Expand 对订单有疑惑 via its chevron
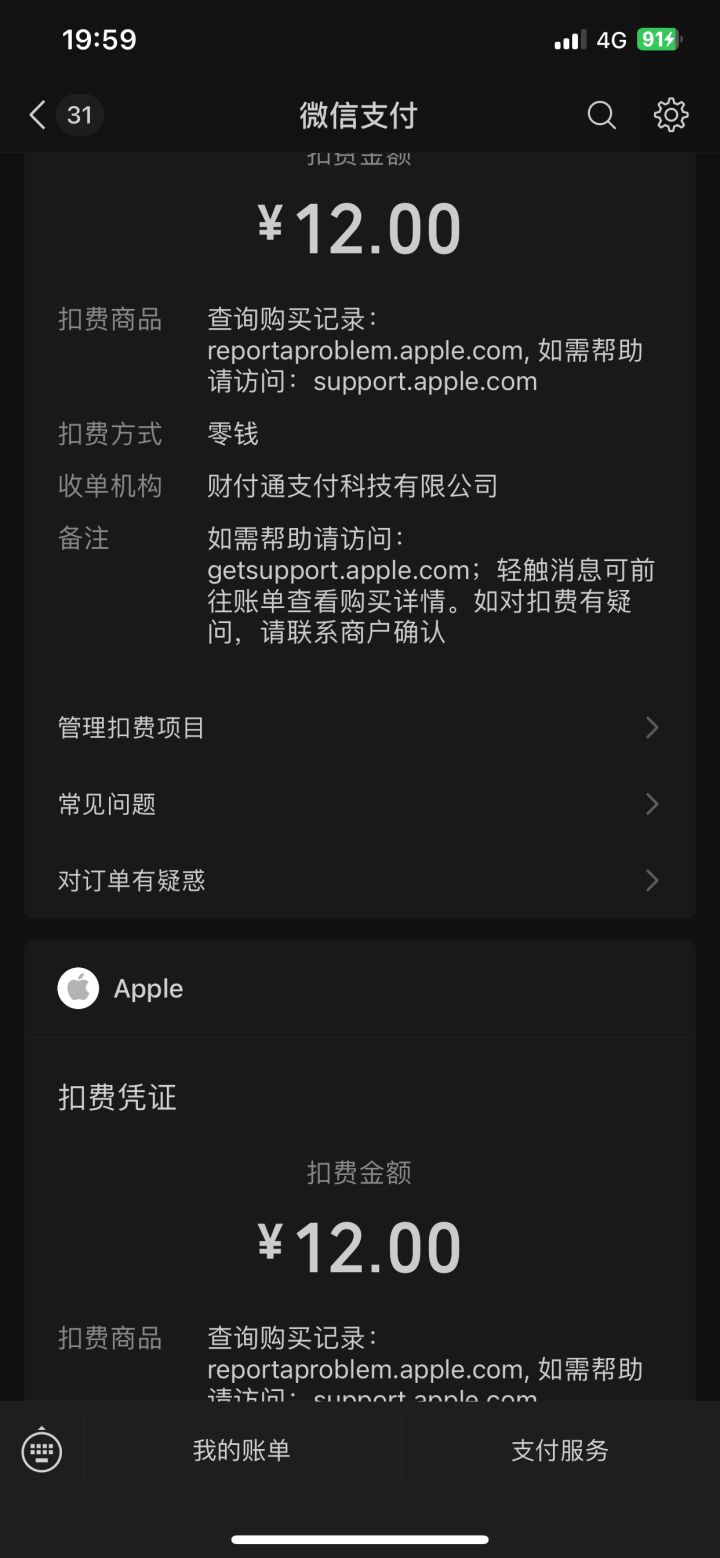Image resolution: width=720 pixels, height=1558 pixels. [651, 880]
